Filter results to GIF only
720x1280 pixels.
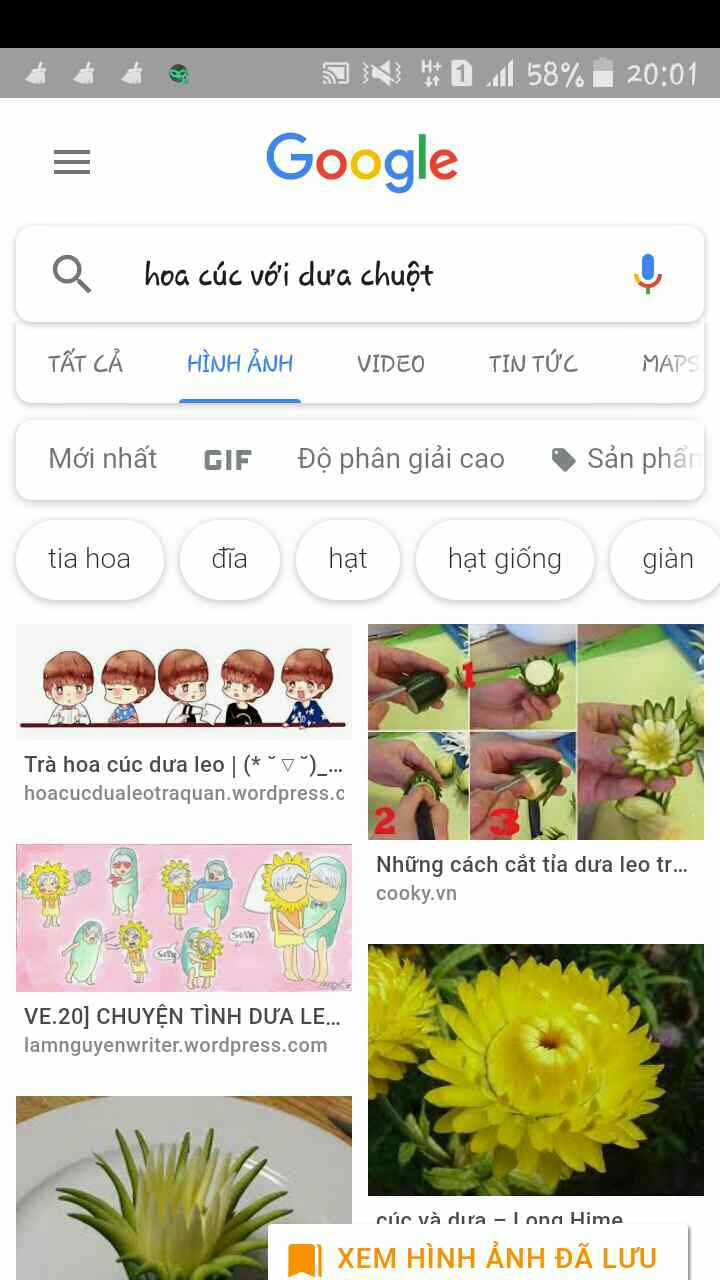point(228,460)
